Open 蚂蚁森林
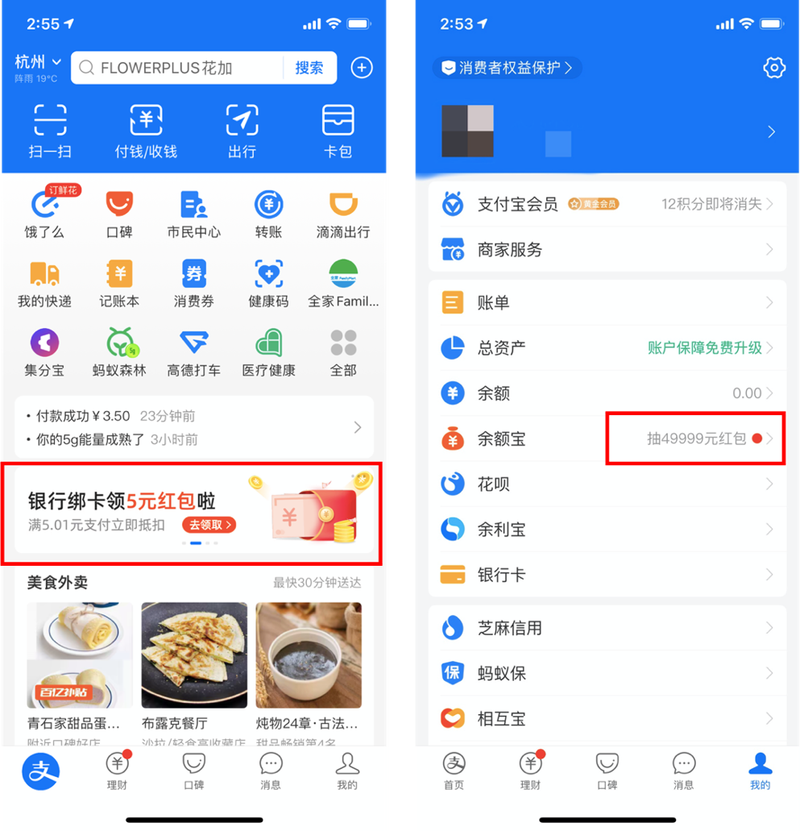Image resolution: width=800 pixels, height=831 pixels. point(119,353)
